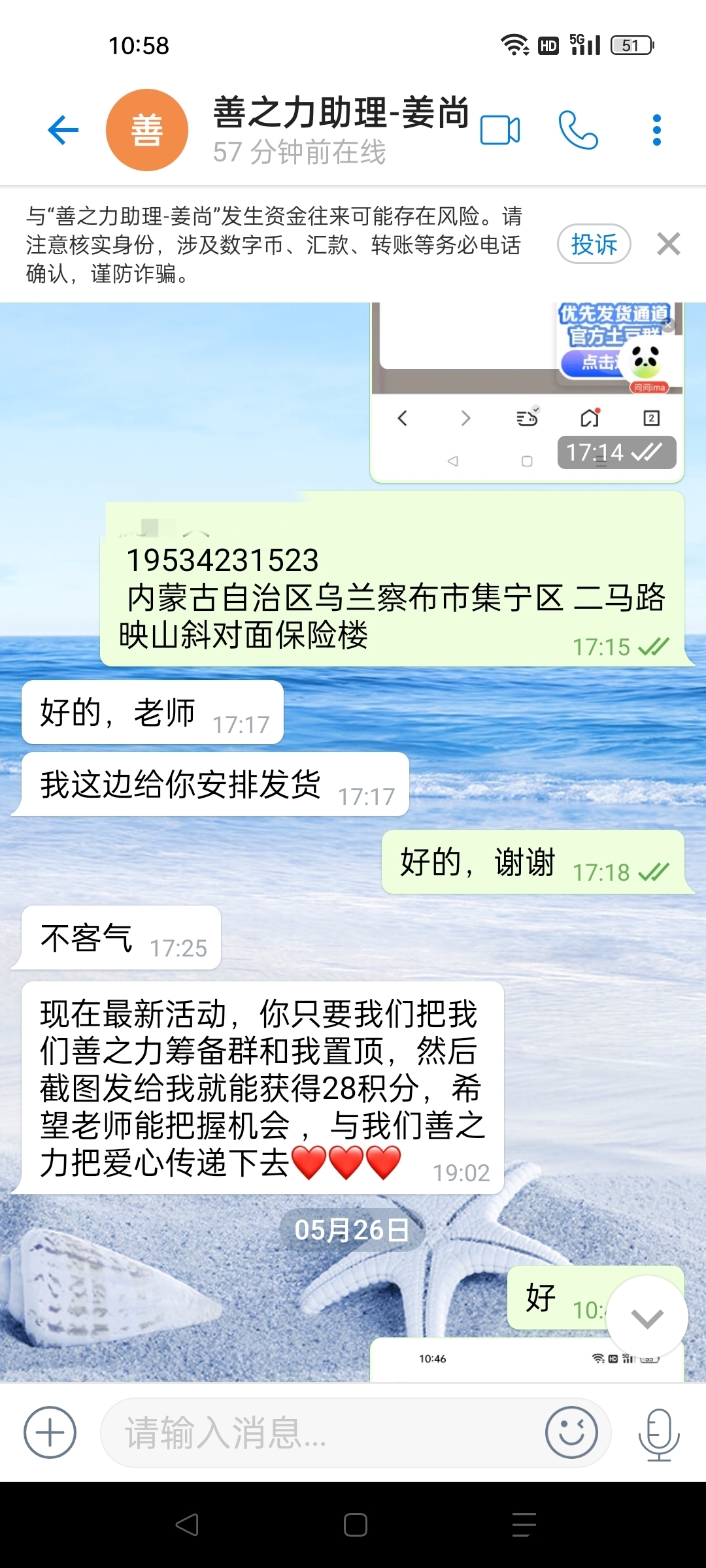Viewport: 706px width, 1568px height.
Task: Open the screenshot image sent at 17:14
Action: [527, 392]
